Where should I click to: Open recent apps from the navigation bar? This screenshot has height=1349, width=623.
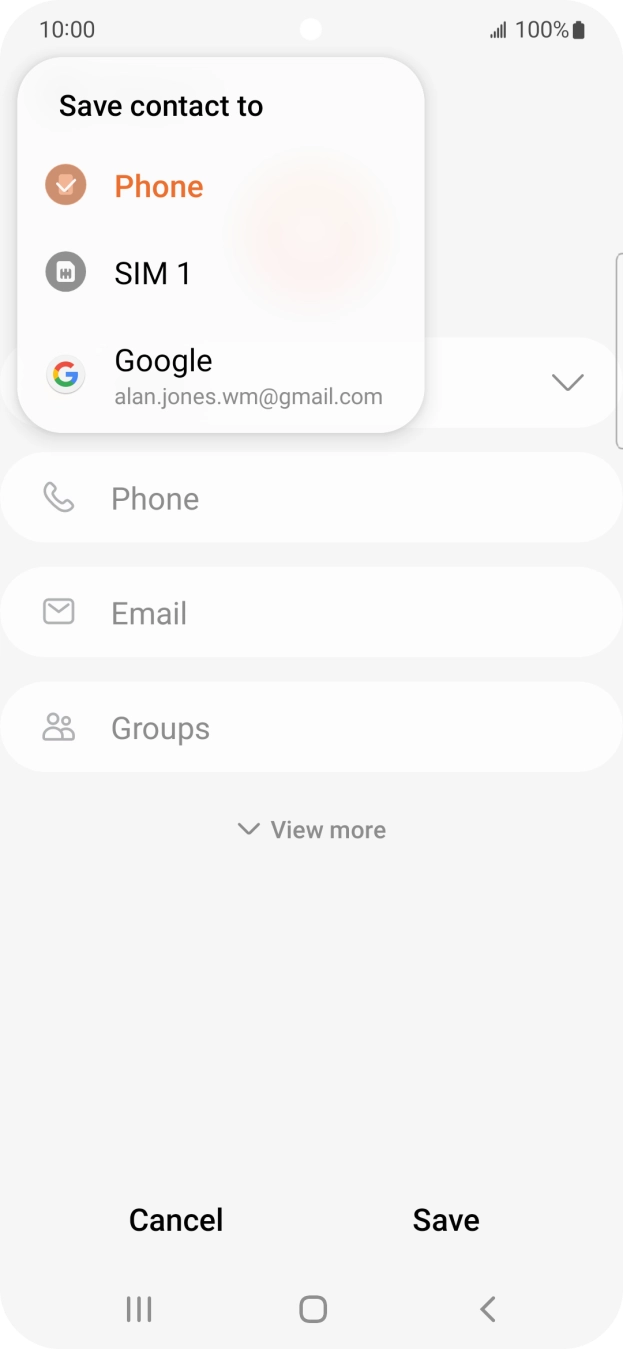click(139, 1309)
